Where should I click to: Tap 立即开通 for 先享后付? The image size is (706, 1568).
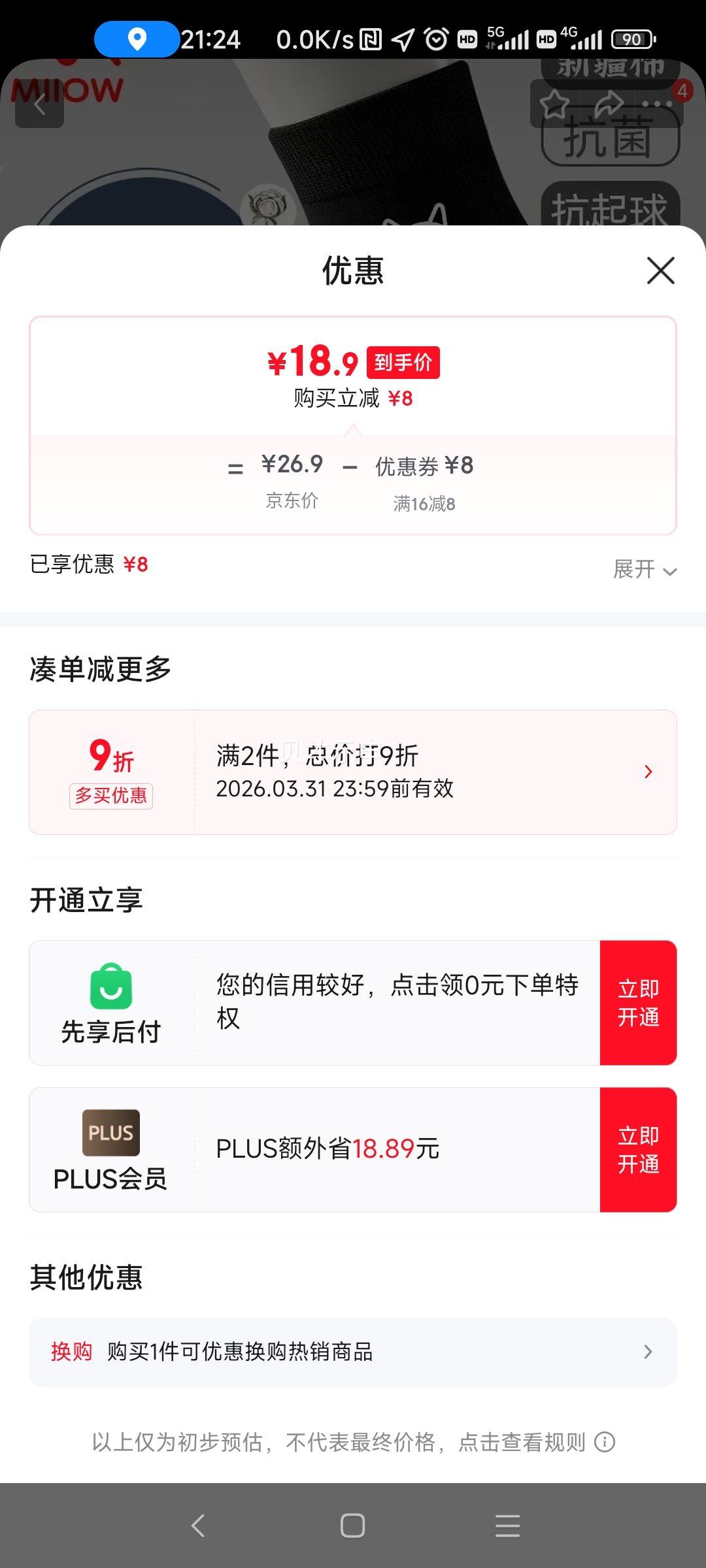pyautogui.click(x=639, y=1002)
